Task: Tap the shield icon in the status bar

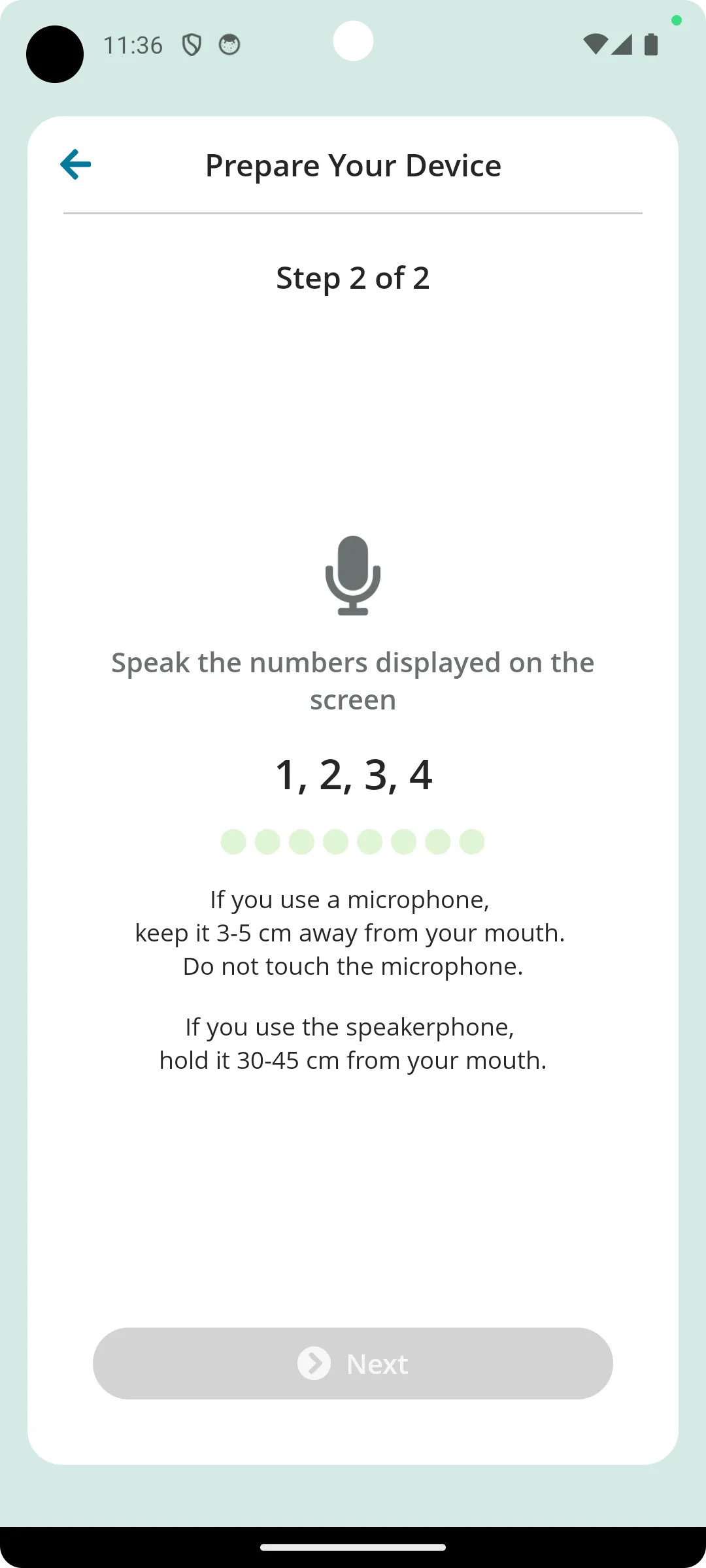Action: (x=193, y=45)
